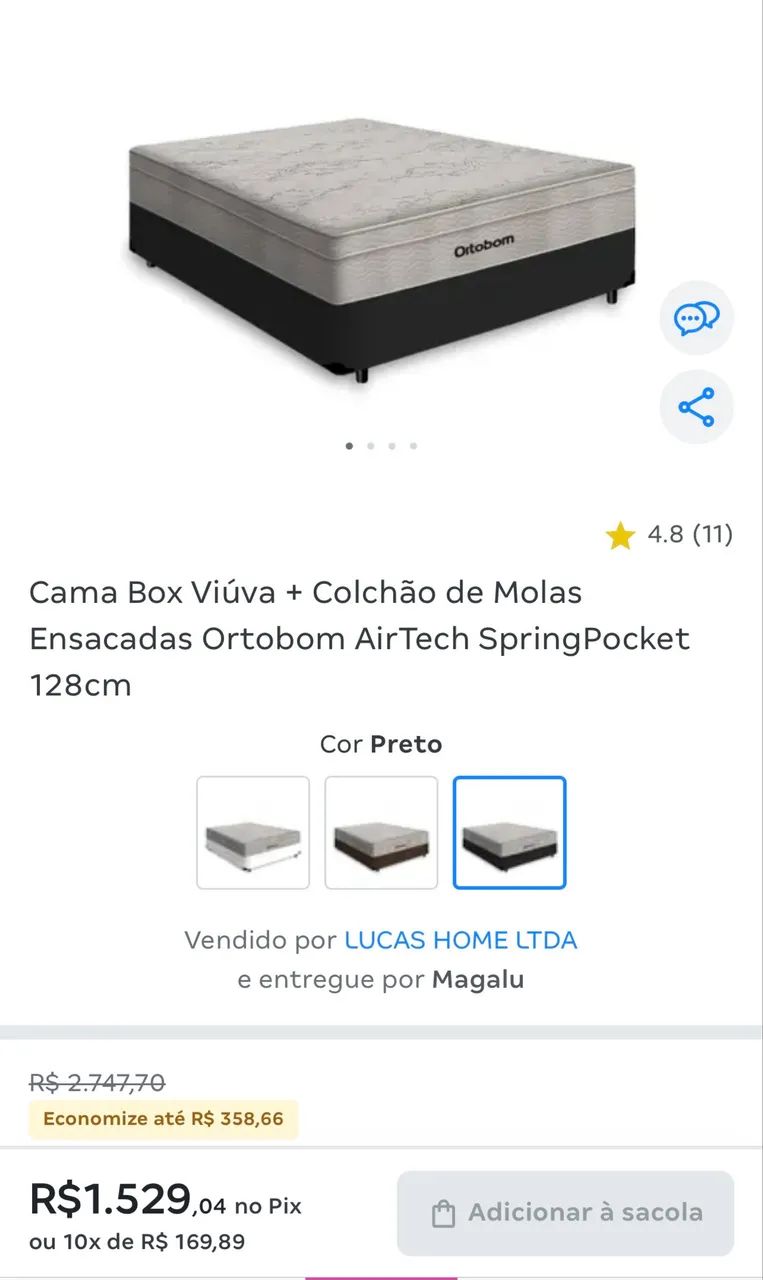Viewport: 763px width, 1280px height.
Task: Select the first carousel dot
Action: (x=349, y=446)
